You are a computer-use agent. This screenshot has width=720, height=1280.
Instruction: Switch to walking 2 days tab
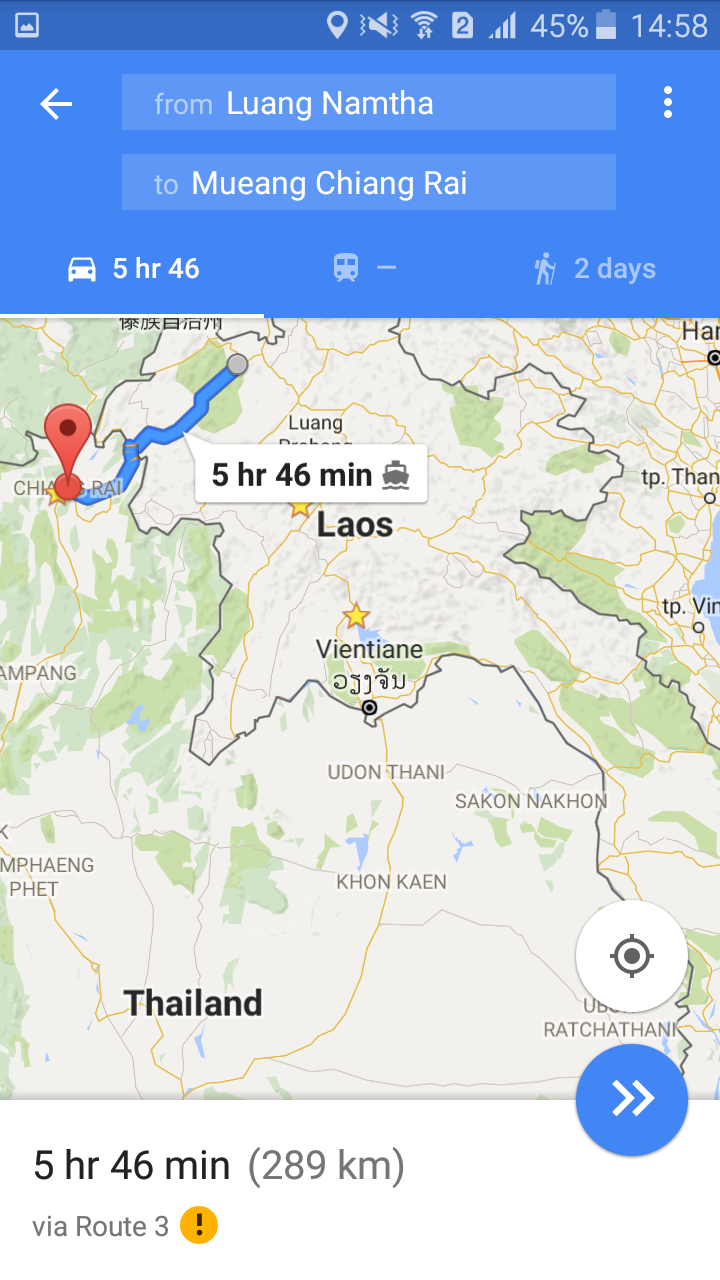point(595,268)
